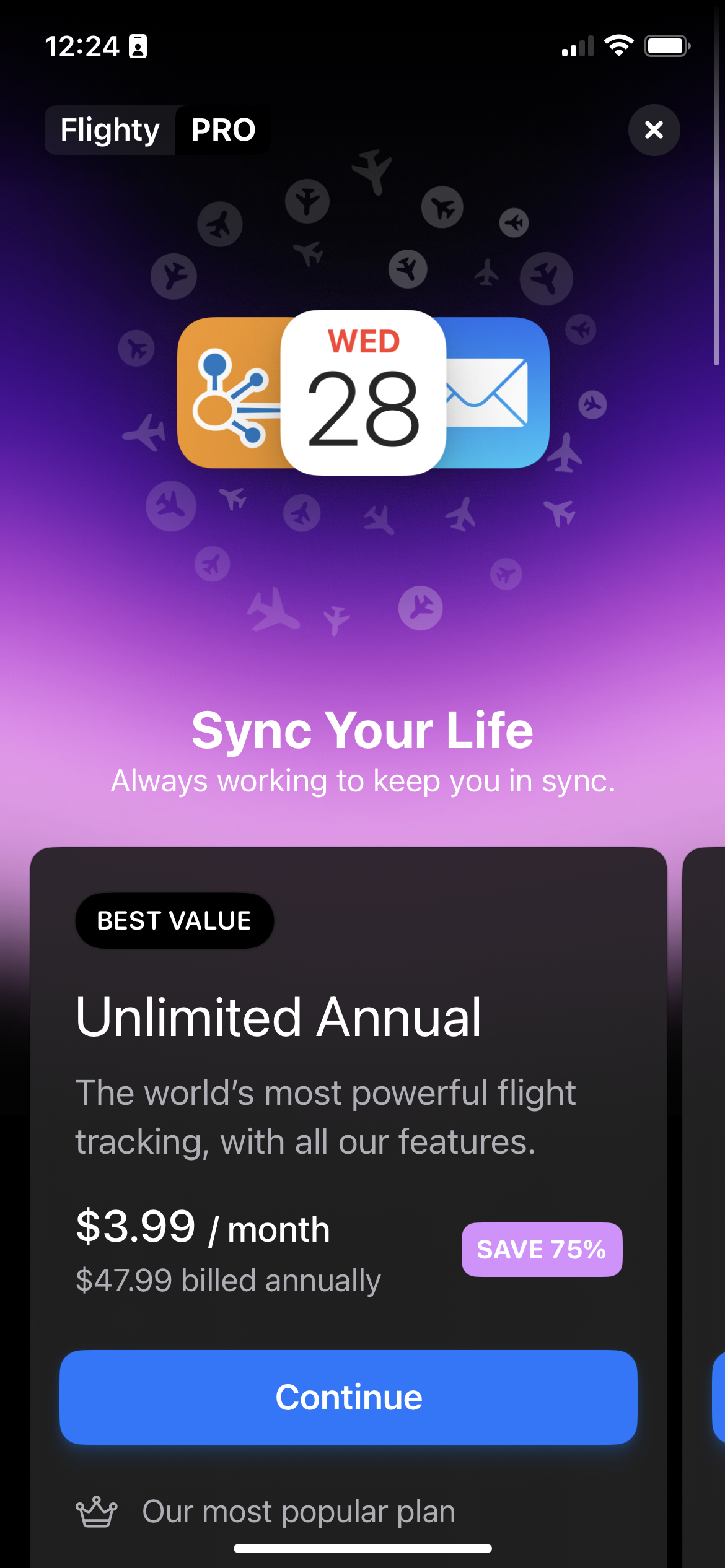This screenshot has width=725, height=1568.
Task: Tap the crown icon beside most popular plan
Action: click(97, 1511)
